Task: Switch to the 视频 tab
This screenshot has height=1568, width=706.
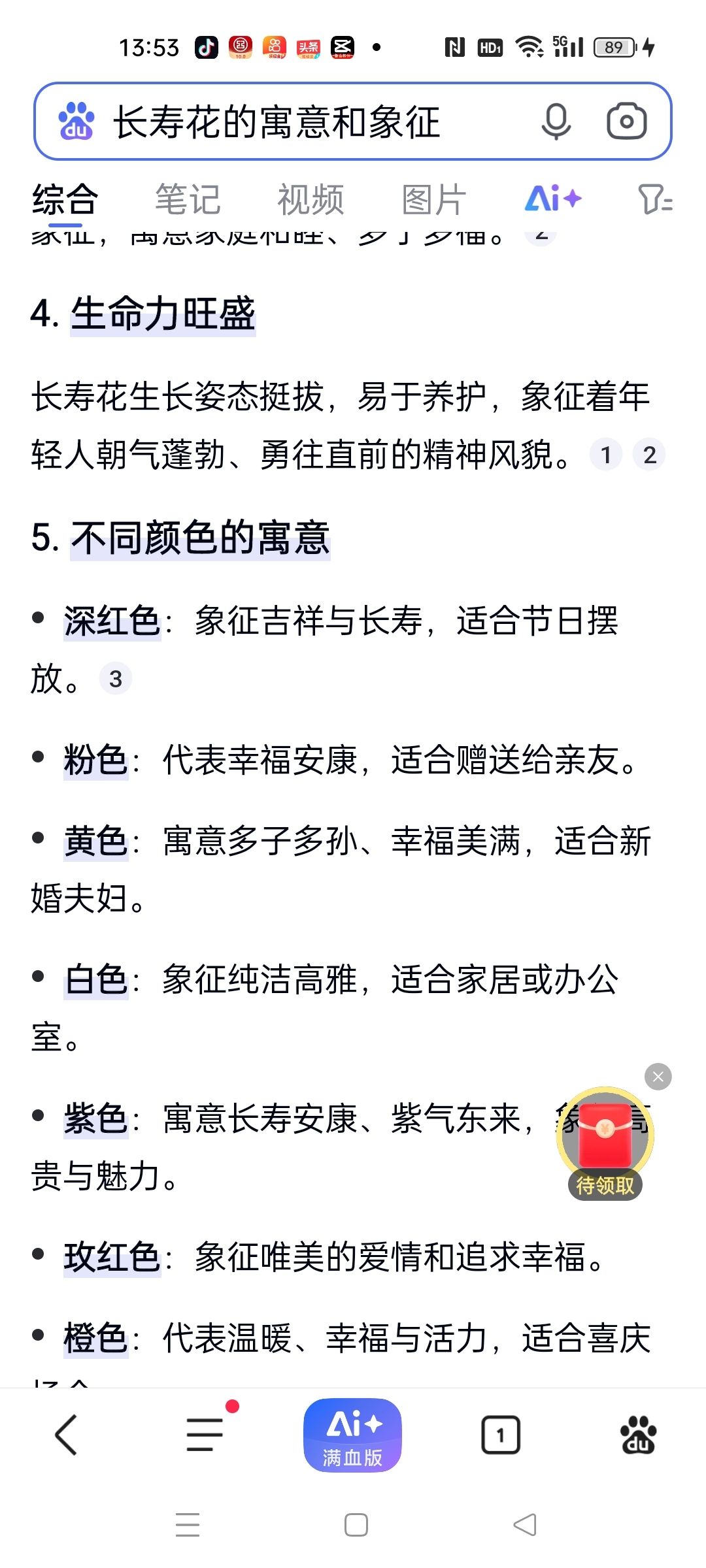Action: (x=311, y=199)
